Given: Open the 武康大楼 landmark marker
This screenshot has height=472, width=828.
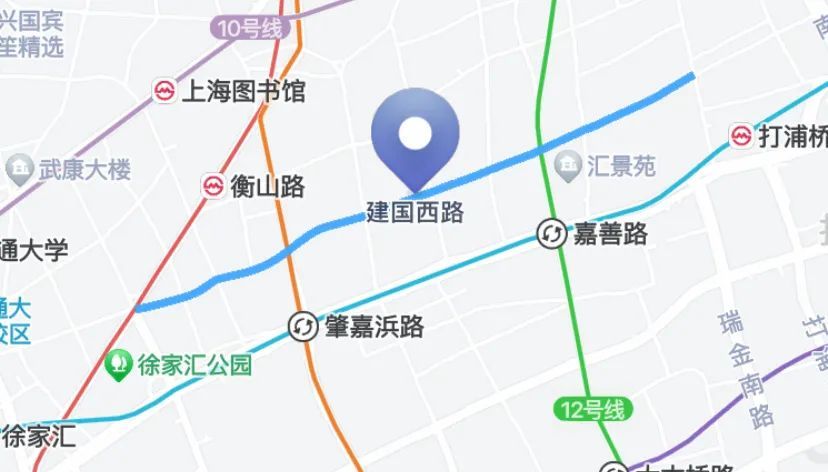Looking at the screenshot, I should point(19,168).
